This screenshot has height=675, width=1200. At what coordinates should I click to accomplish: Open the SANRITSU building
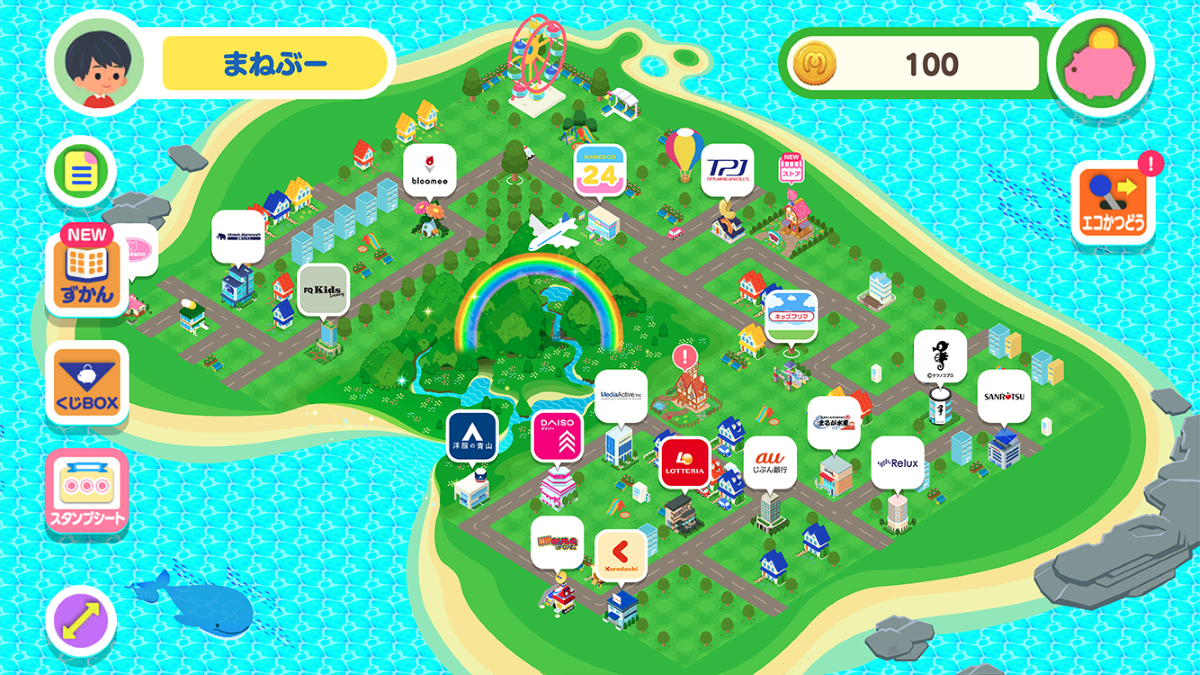pyautogui.click(x=1003, y=396)
